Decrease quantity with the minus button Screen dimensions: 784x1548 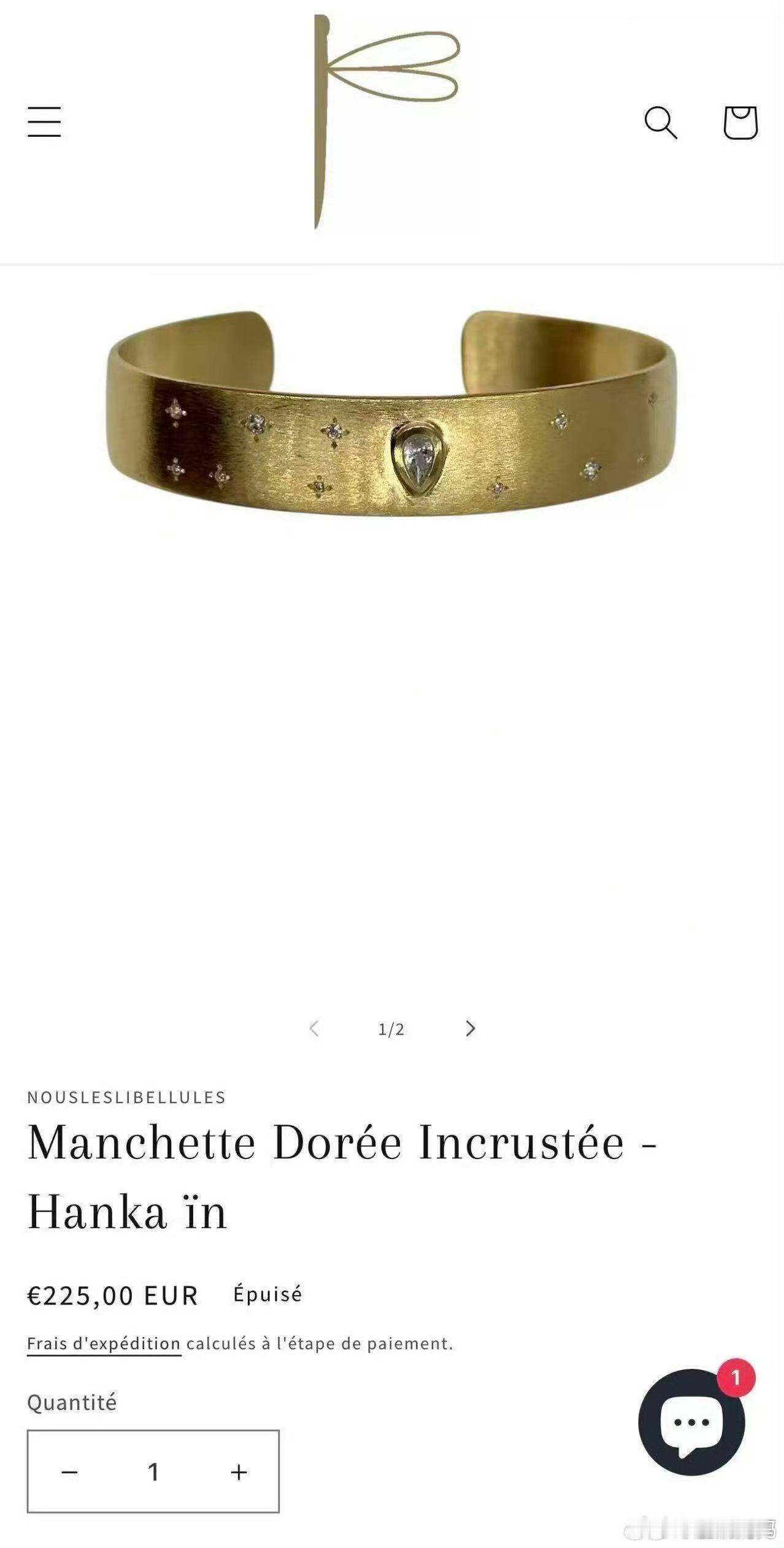[x=69, y=1471]
